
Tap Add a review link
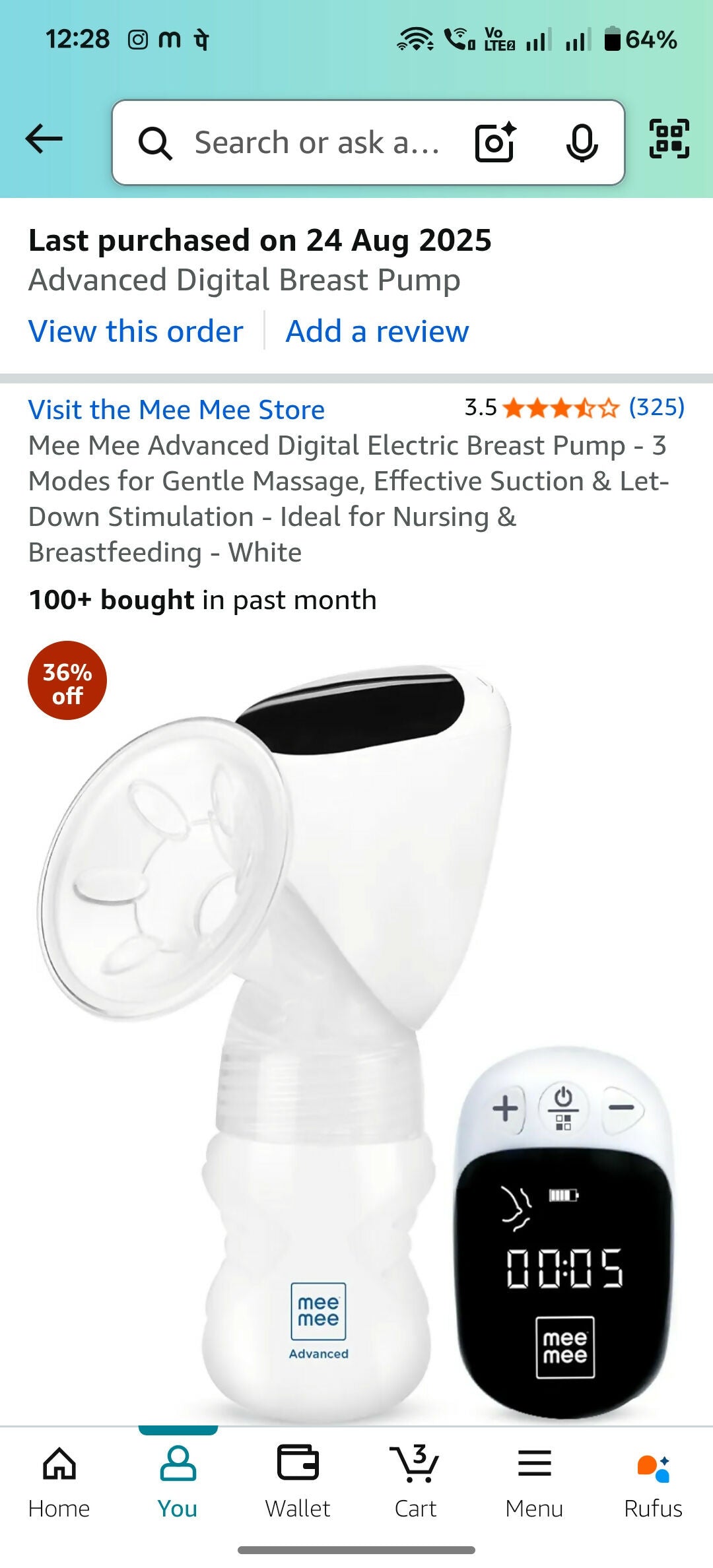tap(377, 331)
